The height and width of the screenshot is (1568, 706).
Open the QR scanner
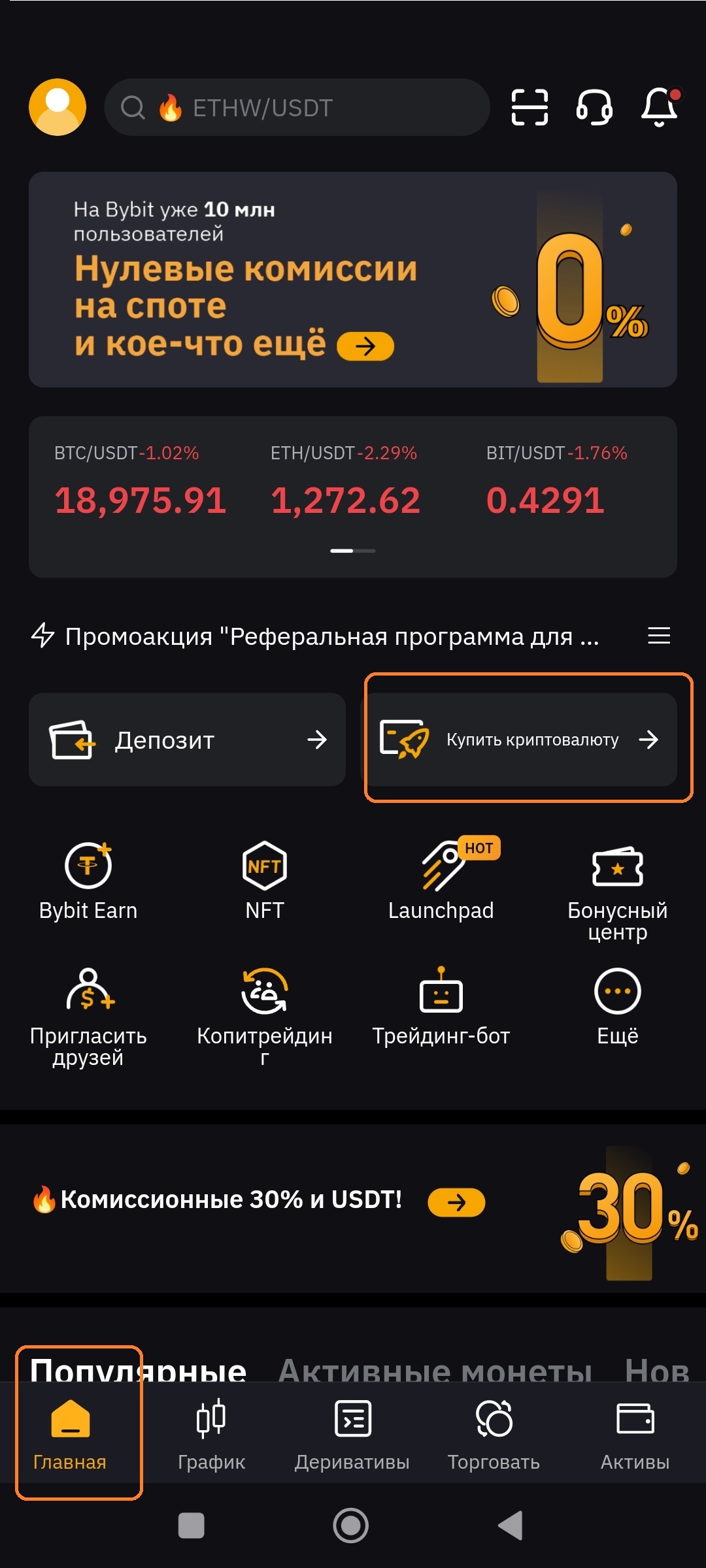coord(529,107)
